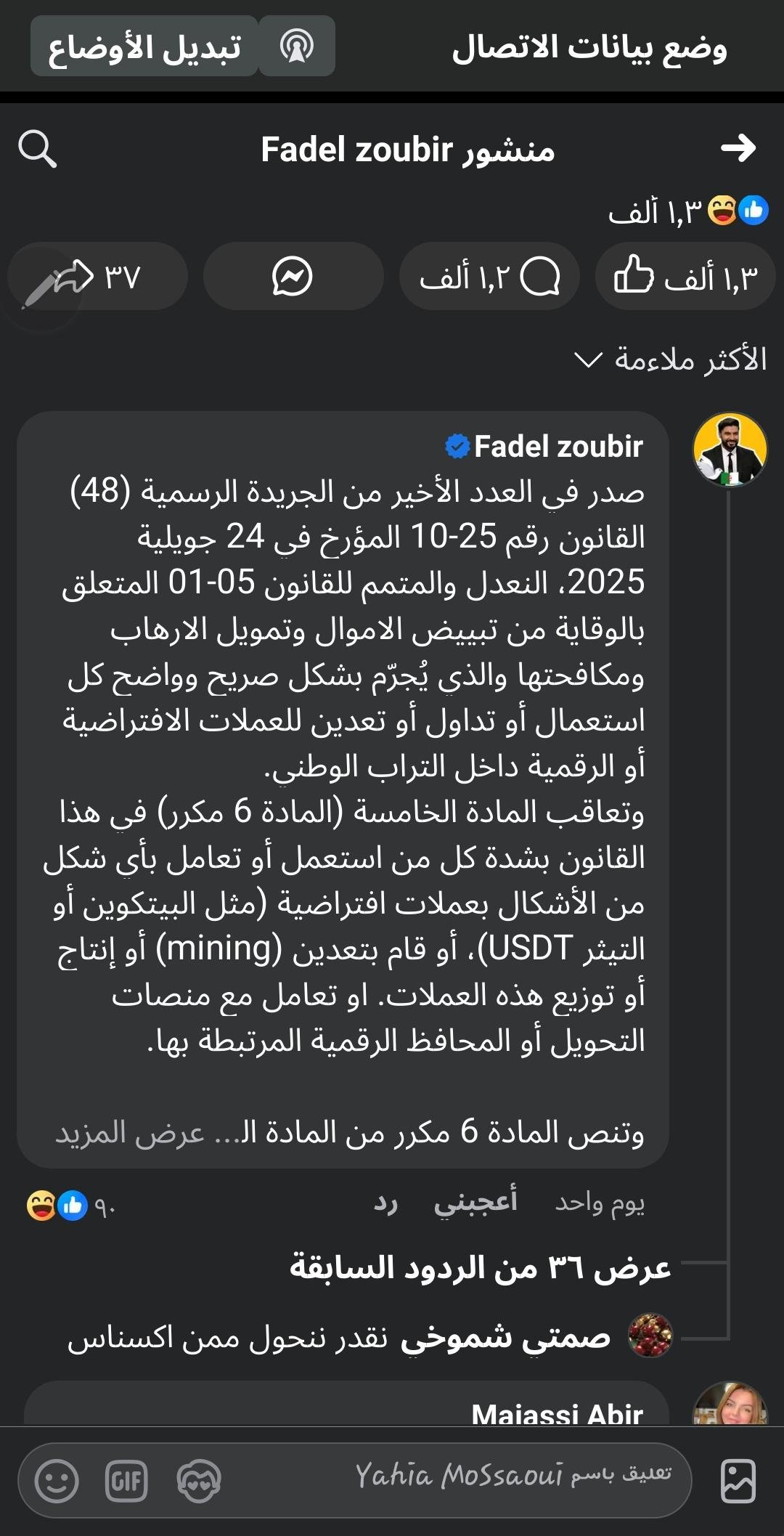Reply to Fadel zoubir's comment via رد
This screenshot has width=784, height=1536.
(x=385, y=1203)
